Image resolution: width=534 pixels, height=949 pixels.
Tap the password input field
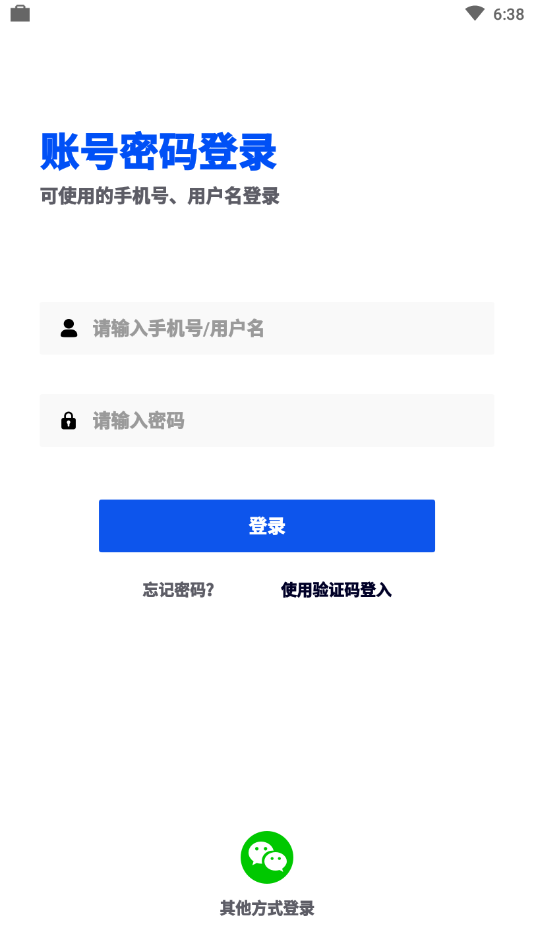pos(267,421)
